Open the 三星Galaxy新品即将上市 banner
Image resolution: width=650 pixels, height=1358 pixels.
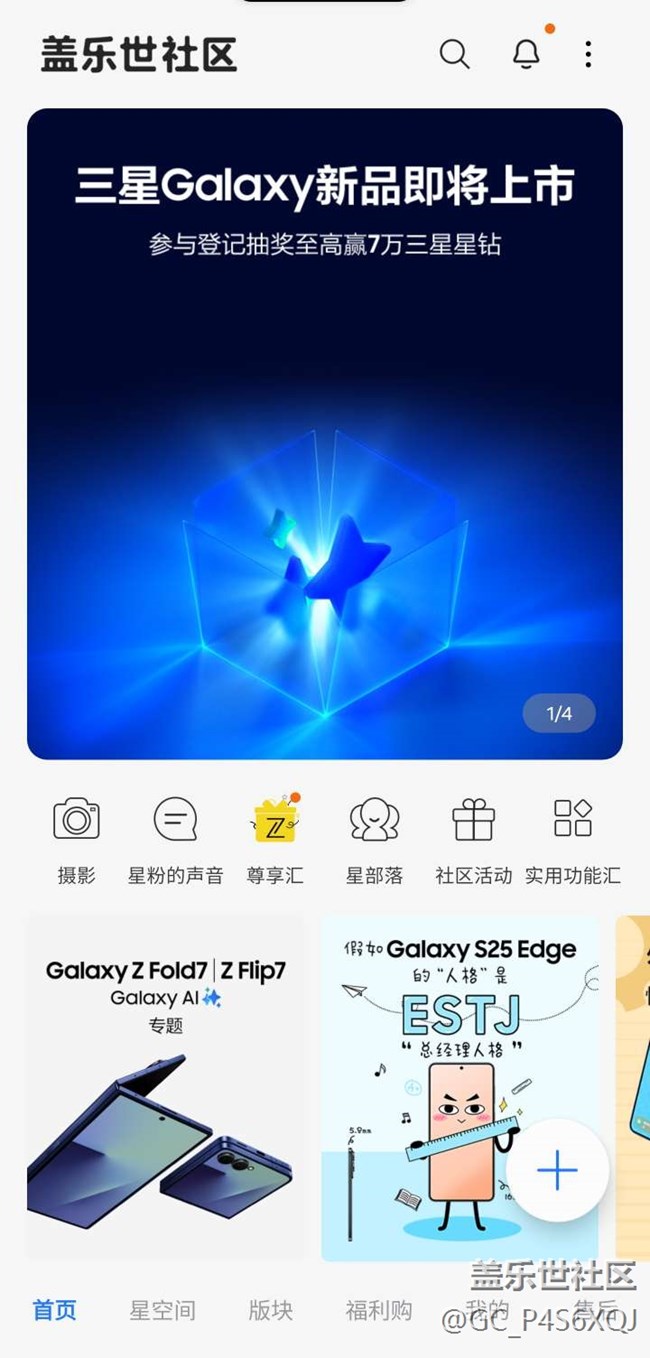325,433
